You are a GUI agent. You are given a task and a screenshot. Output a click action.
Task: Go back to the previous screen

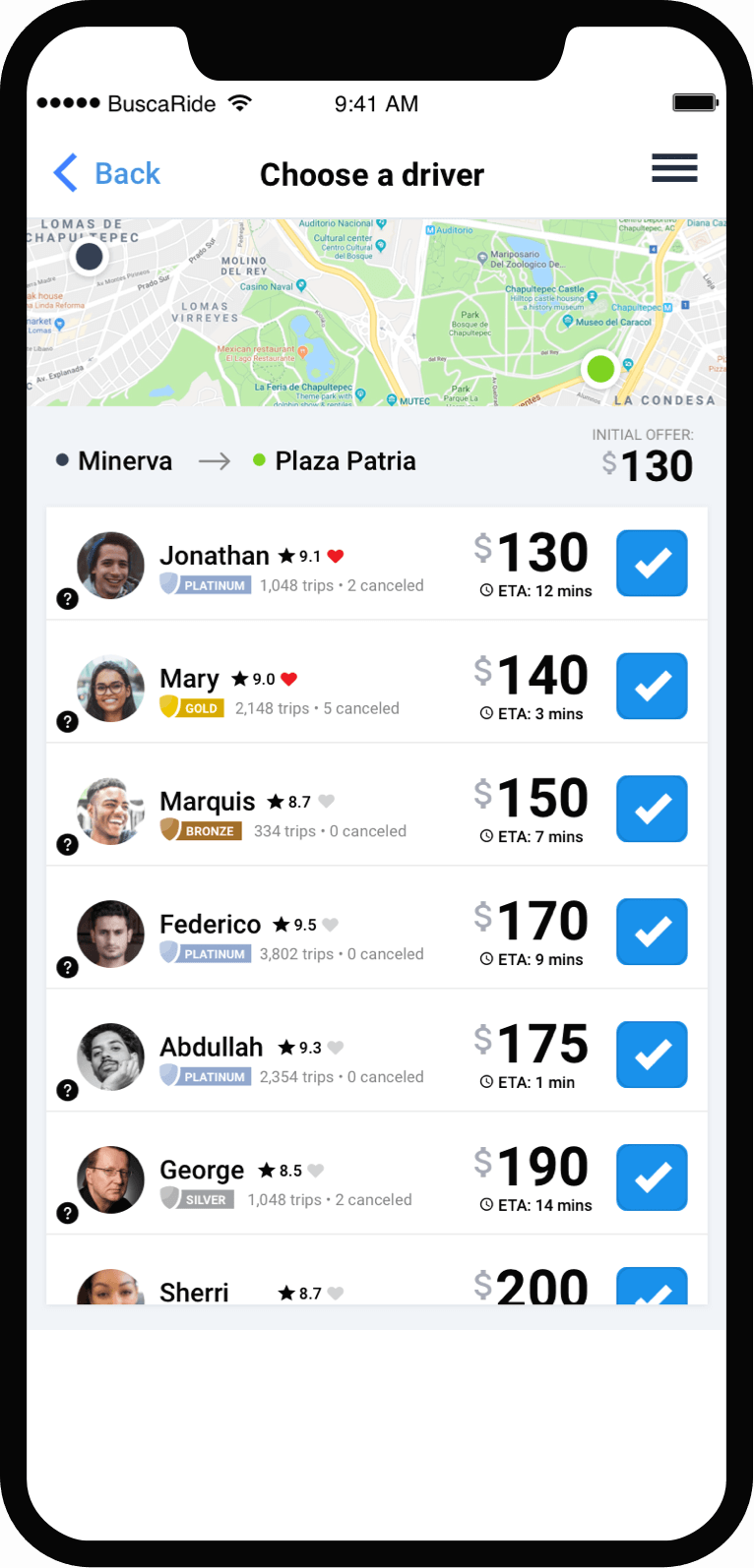106,174
